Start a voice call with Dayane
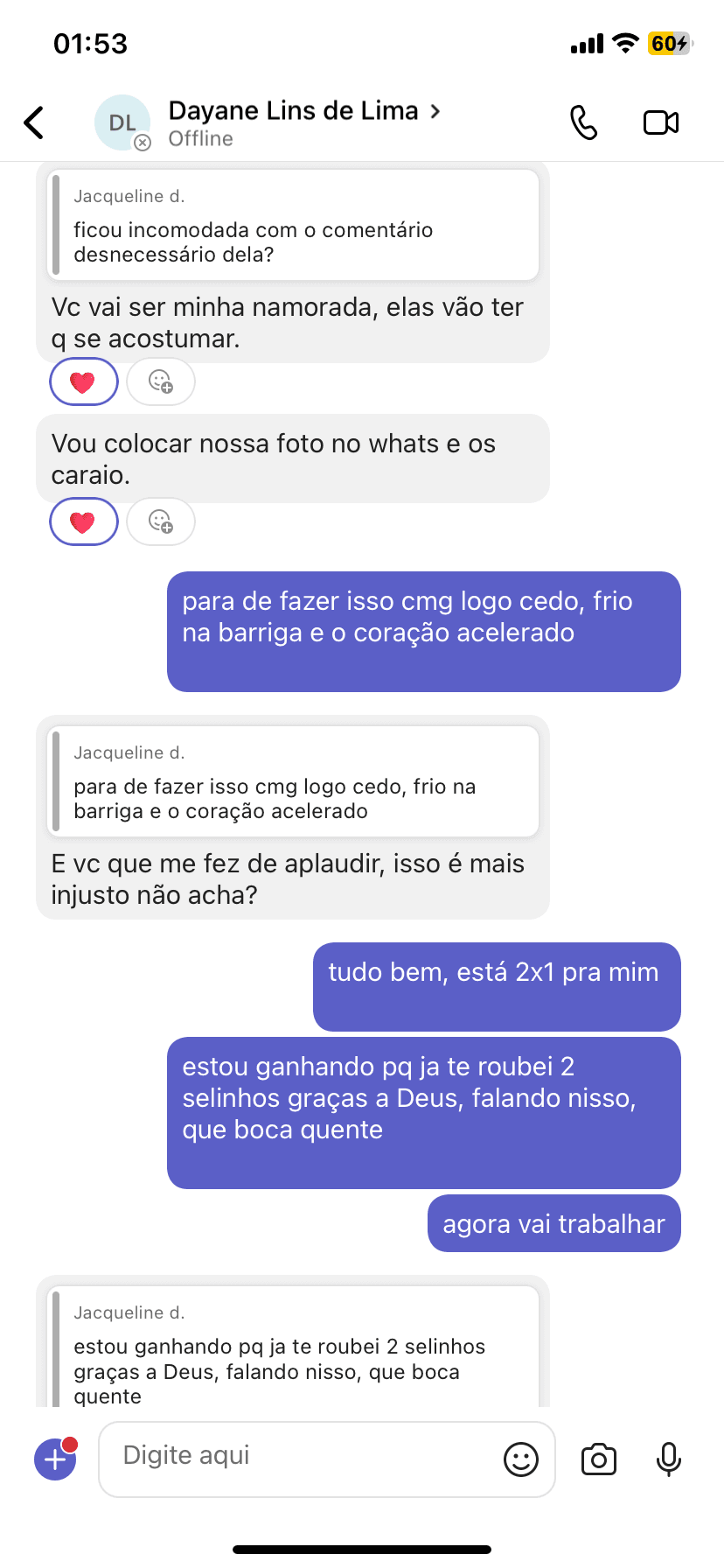This screenshot has height=1568, width=724. point(584,122)
